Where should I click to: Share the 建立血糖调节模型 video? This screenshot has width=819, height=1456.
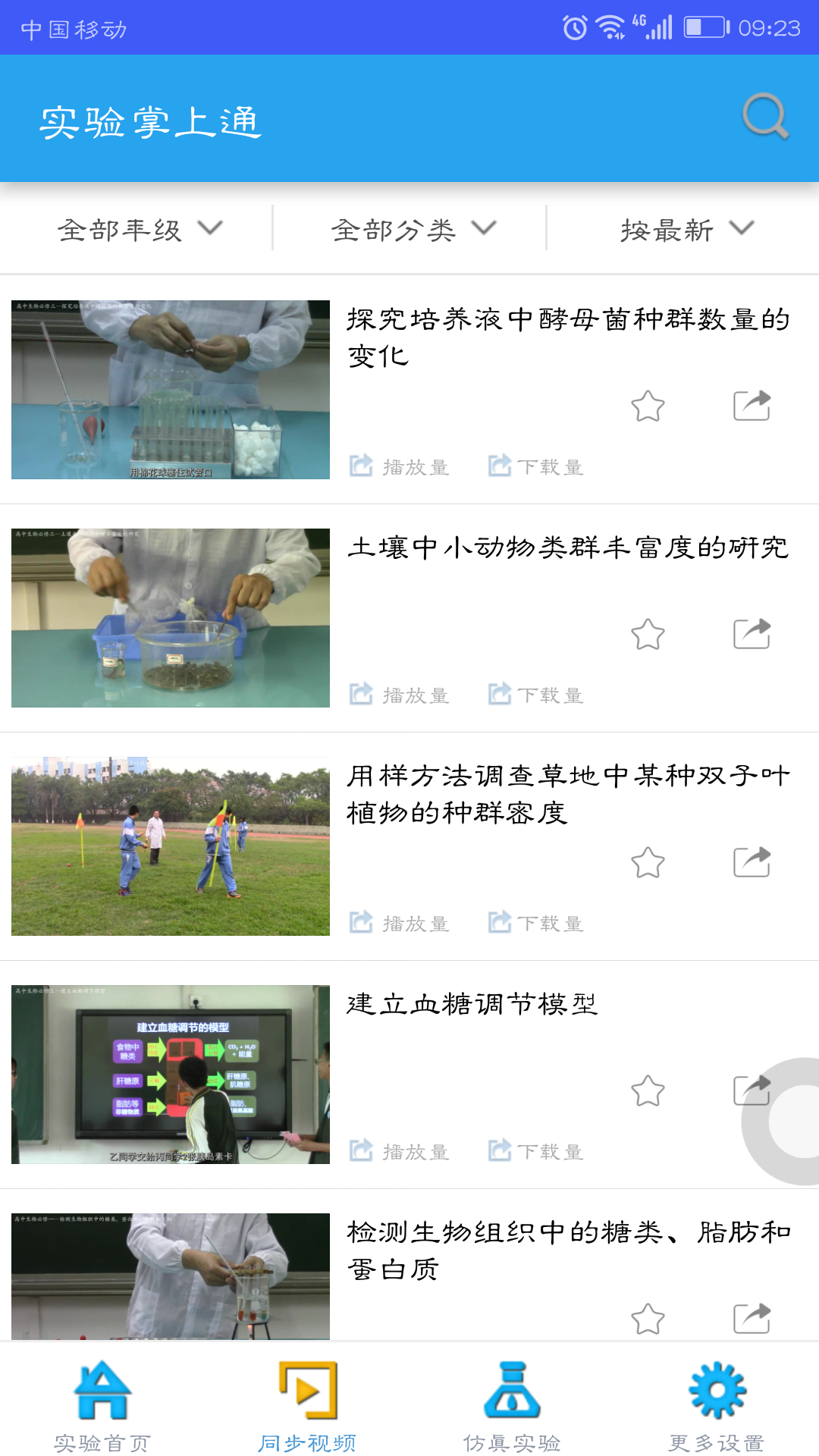click(x=752, y=1090)
